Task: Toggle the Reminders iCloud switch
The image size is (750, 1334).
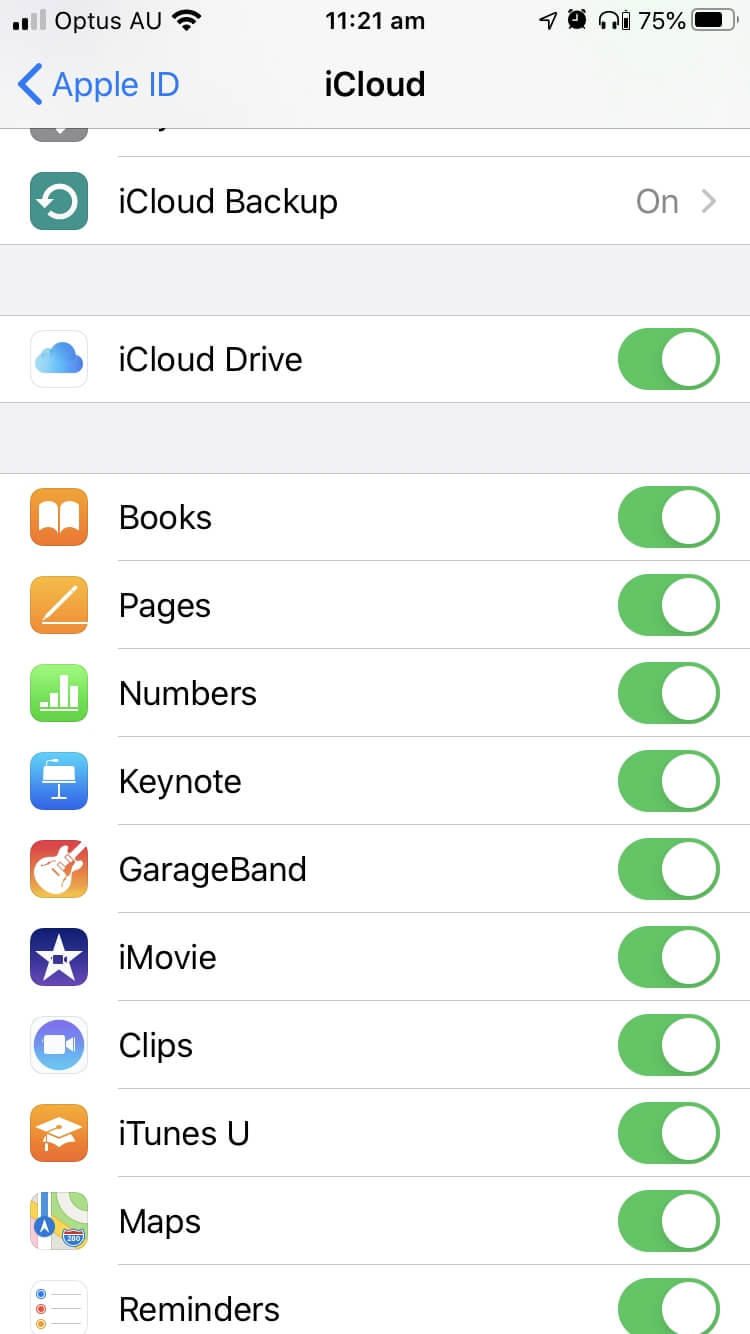Action: pyautogui.click(x=668, y=1308)
